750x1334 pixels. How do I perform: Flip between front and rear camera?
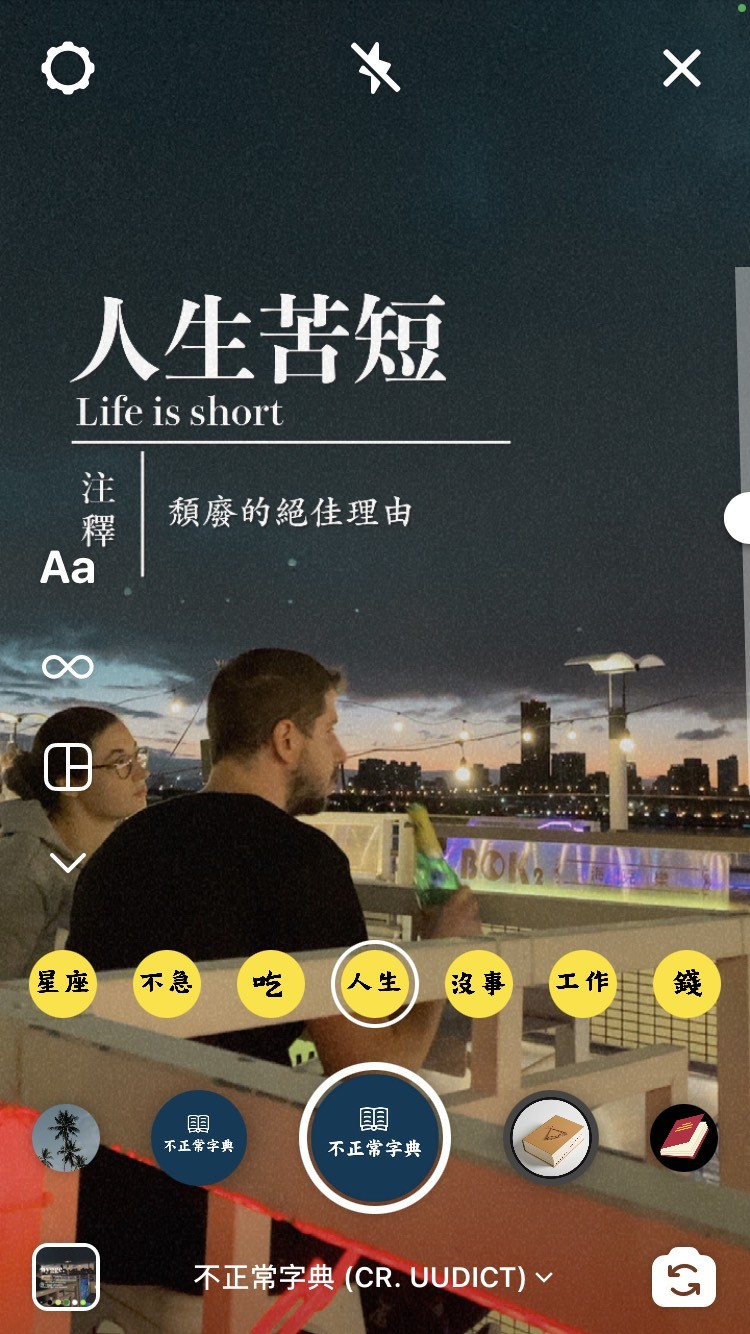point(684,1278)
